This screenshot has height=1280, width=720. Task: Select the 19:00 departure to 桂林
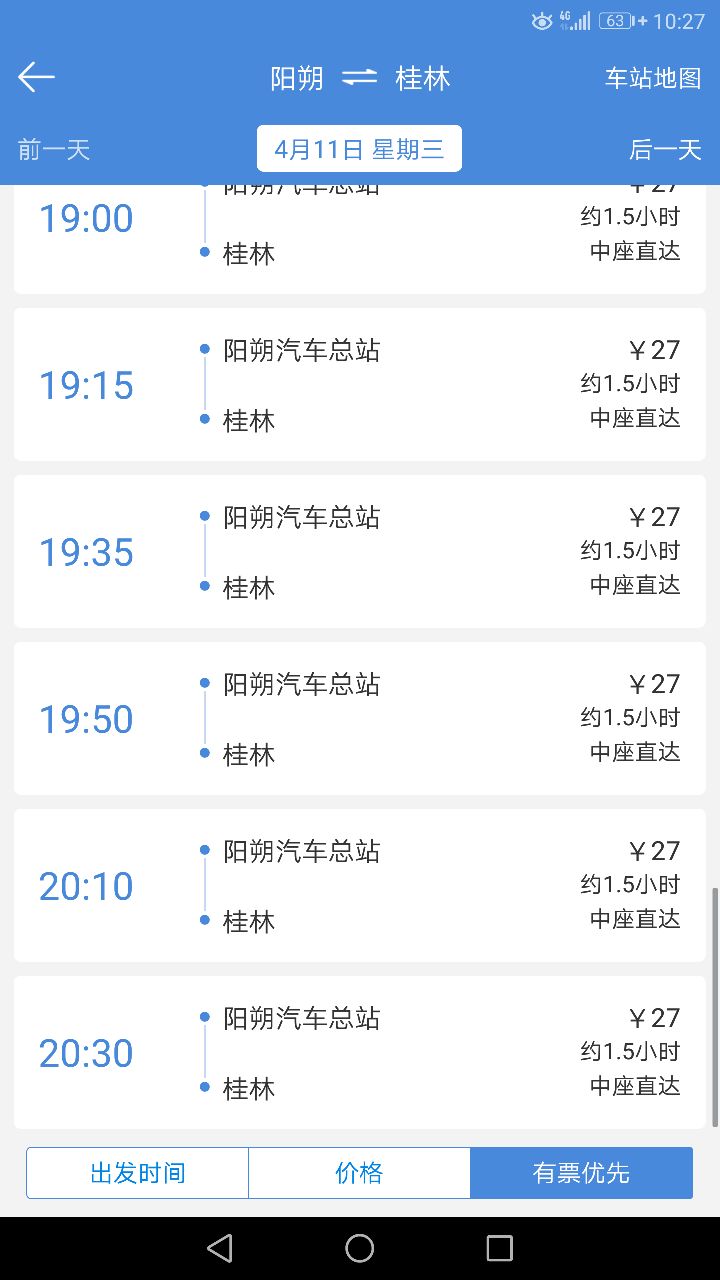coord(360,238)
